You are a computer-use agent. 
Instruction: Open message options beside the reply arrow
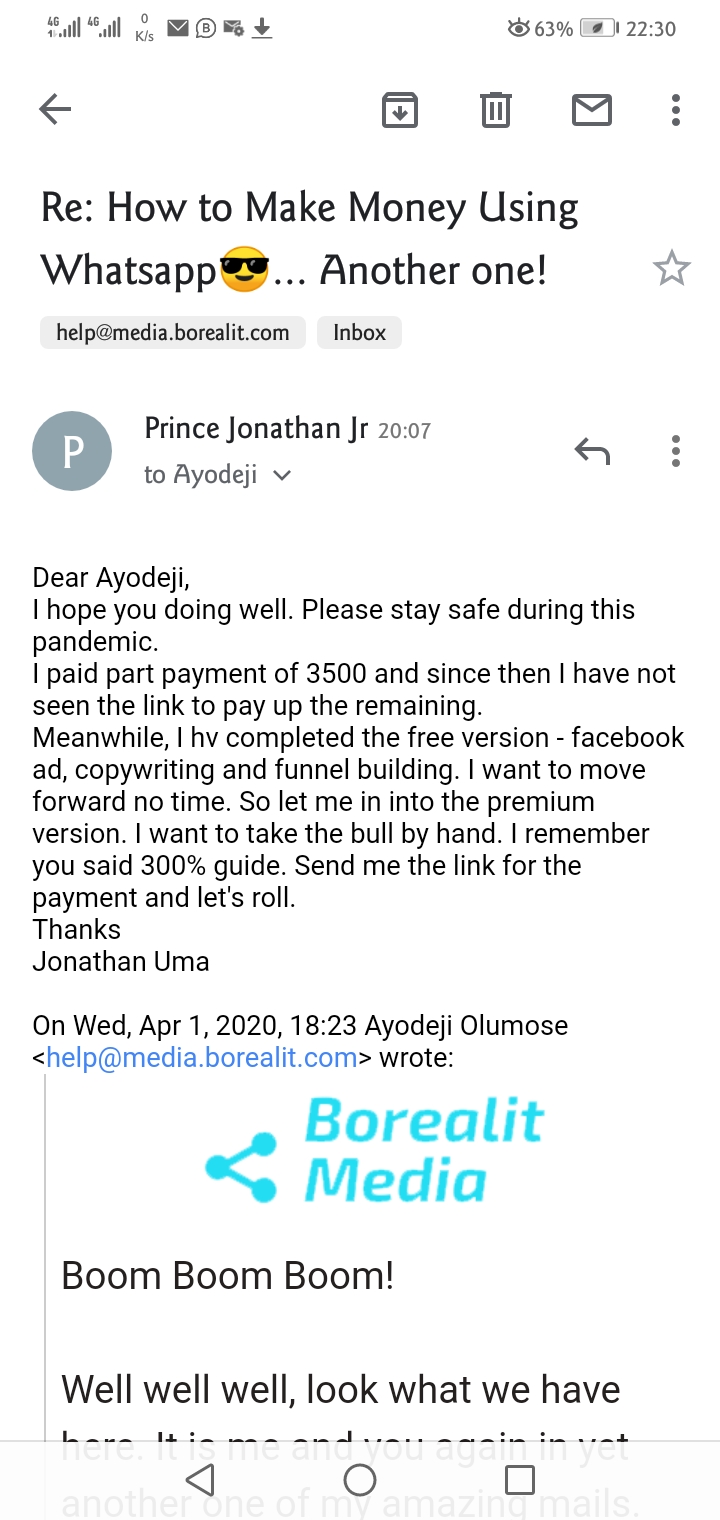tap(676, 451)
